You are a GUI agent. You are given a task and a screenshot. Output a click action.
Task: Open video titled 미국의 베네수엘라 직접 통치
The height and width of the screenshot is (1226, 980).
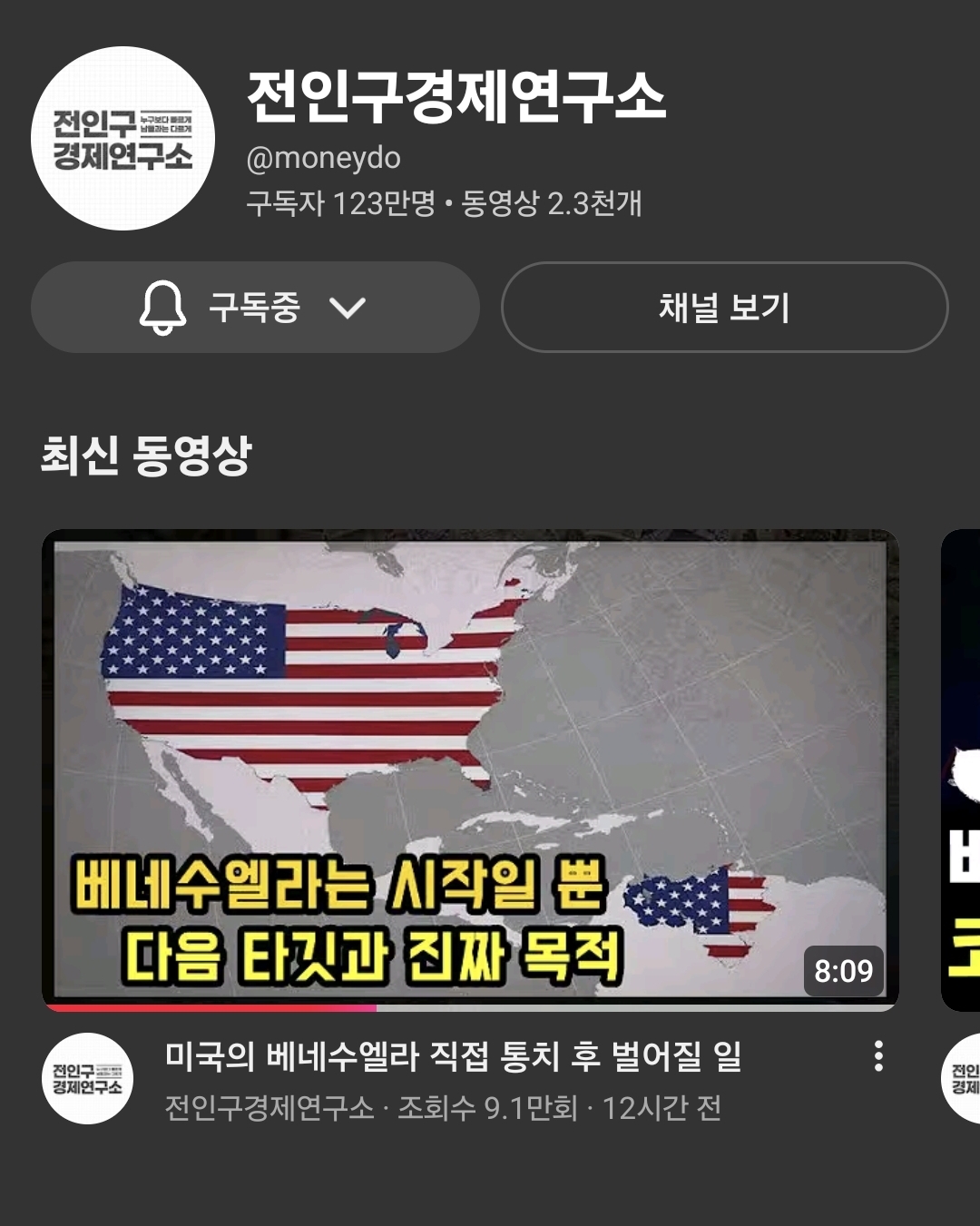click(x=454, y=1056)
